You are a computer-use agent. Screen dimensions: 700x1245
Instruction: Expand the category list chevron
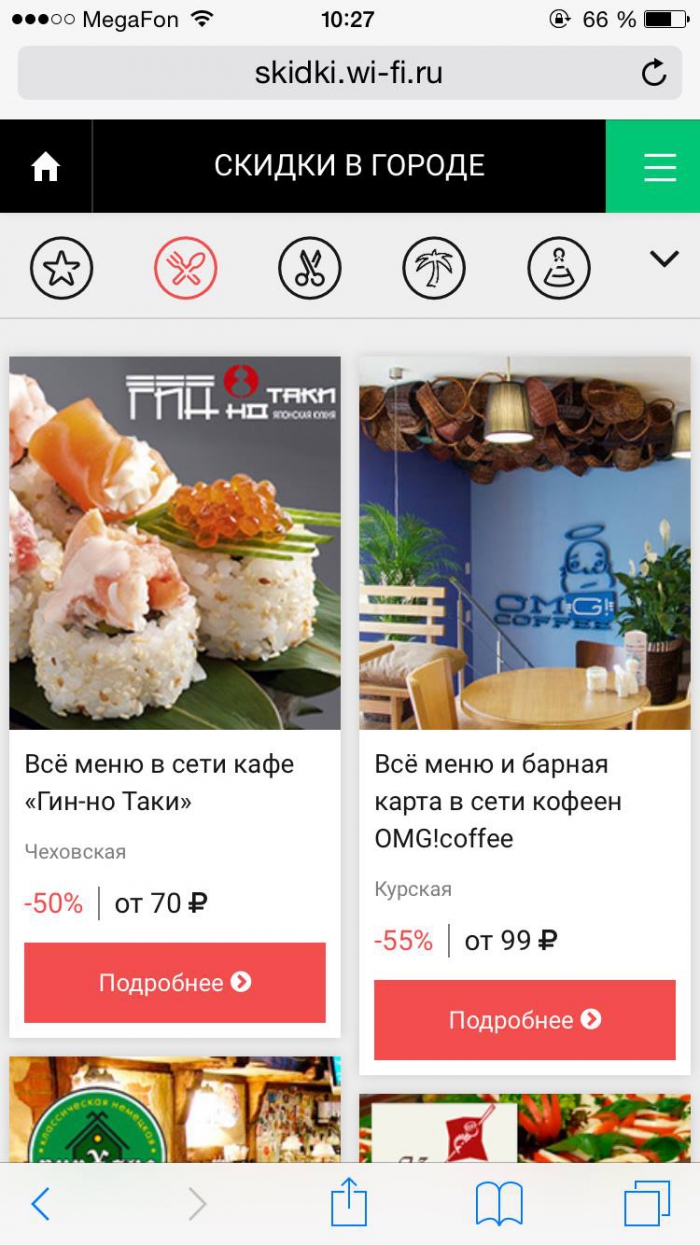(x=664, y=260)
